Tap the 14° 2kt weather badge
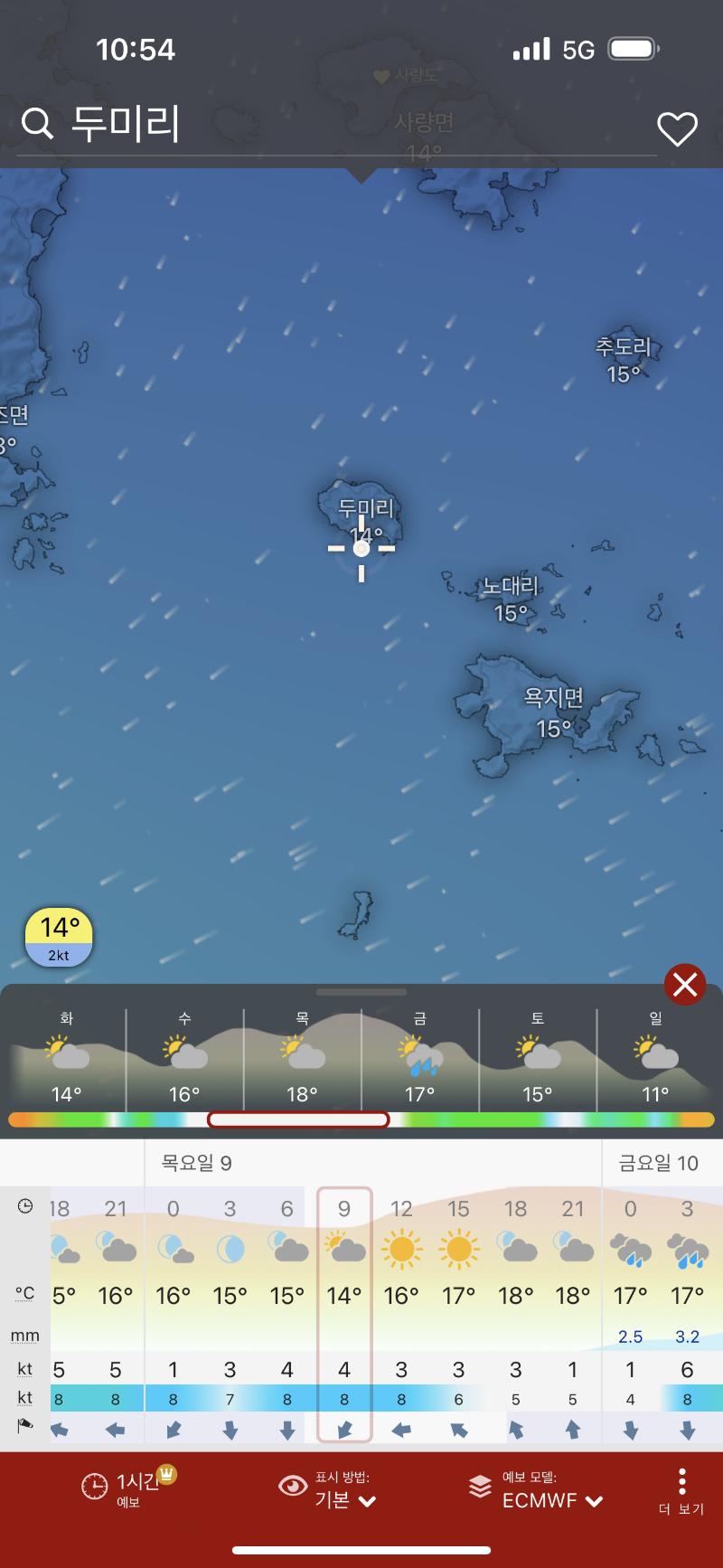This screenshot has width=723, height=1568. tap(59, 937)
